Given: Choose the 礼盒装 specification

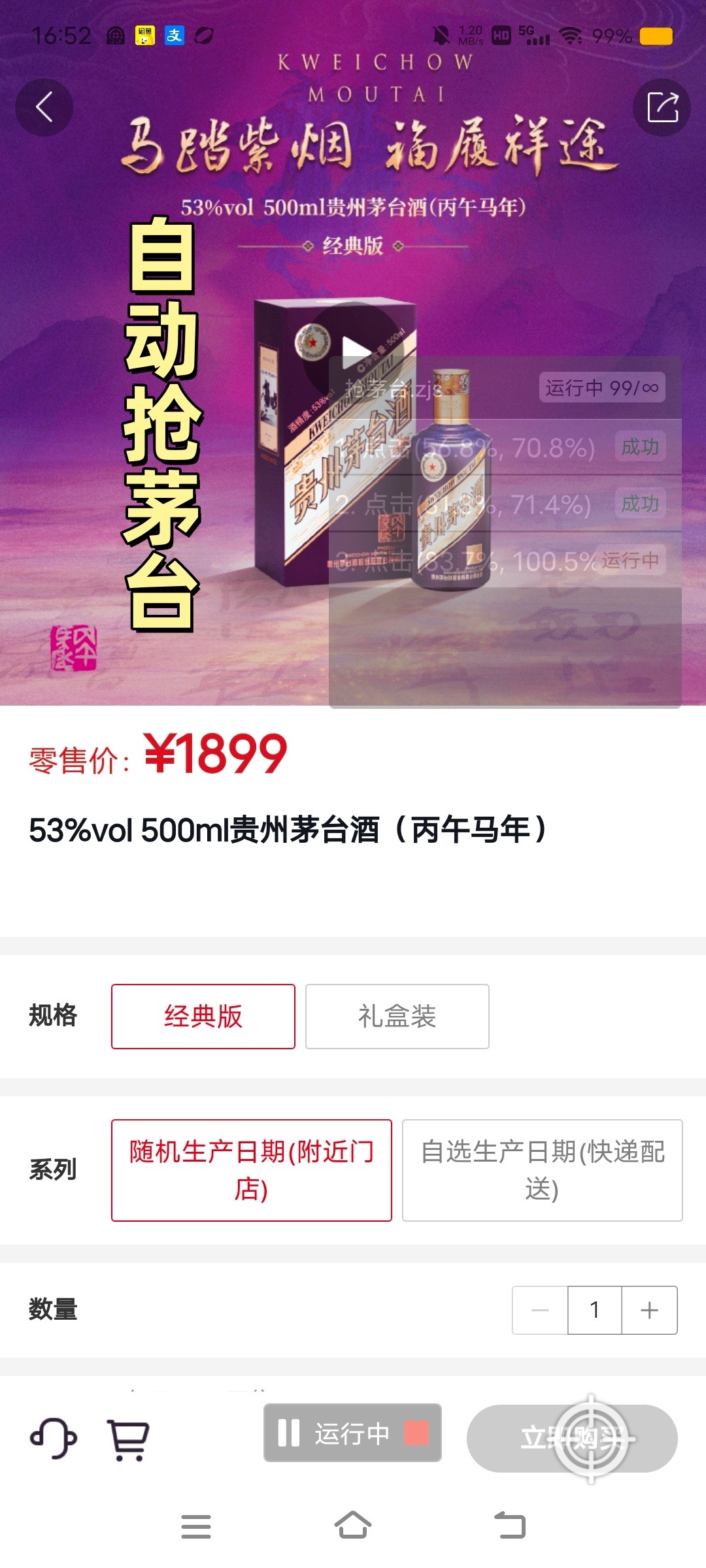Looking at the screenshot, I should pyautogui.click(x=397, y=1016).
